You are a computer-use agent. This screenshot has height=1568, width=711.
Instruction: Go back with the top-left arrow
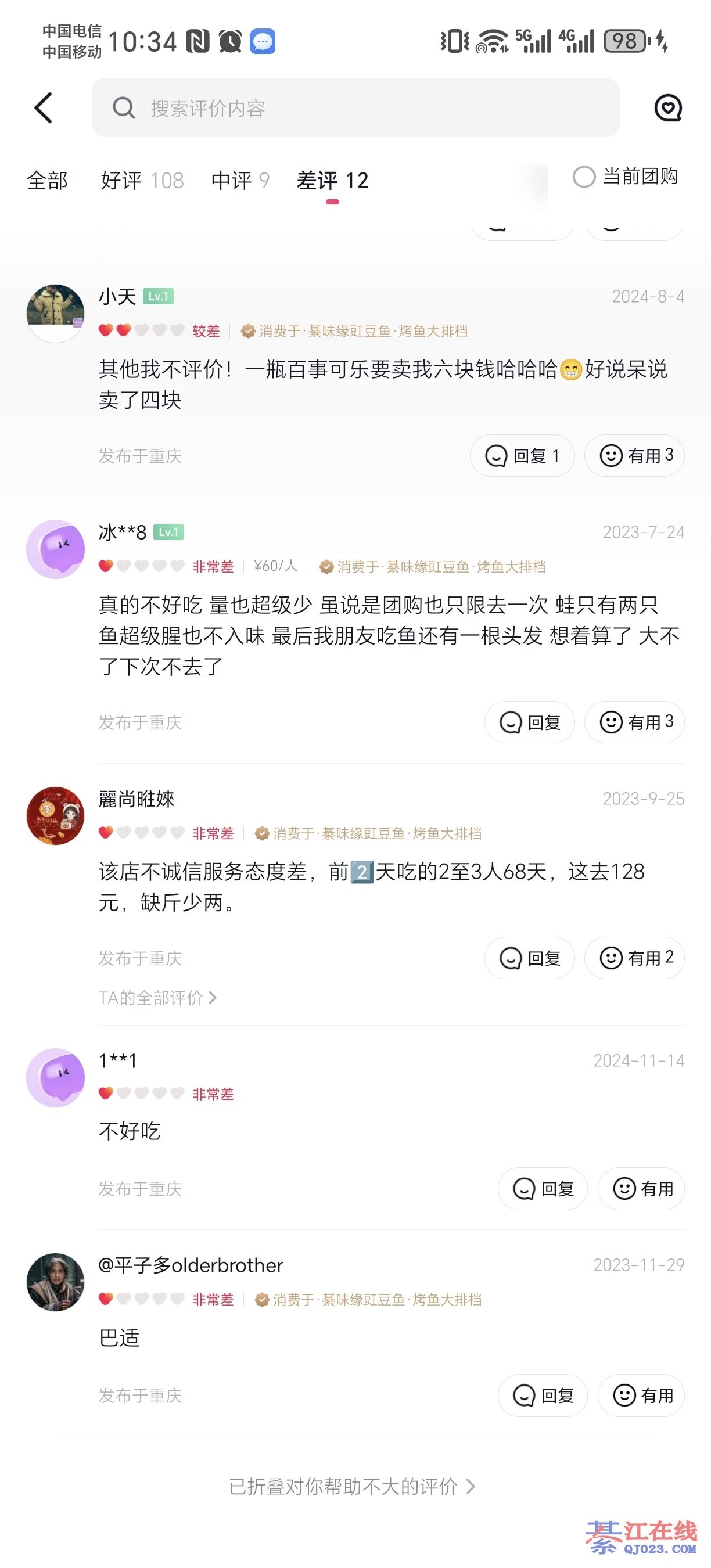(44, 109)
